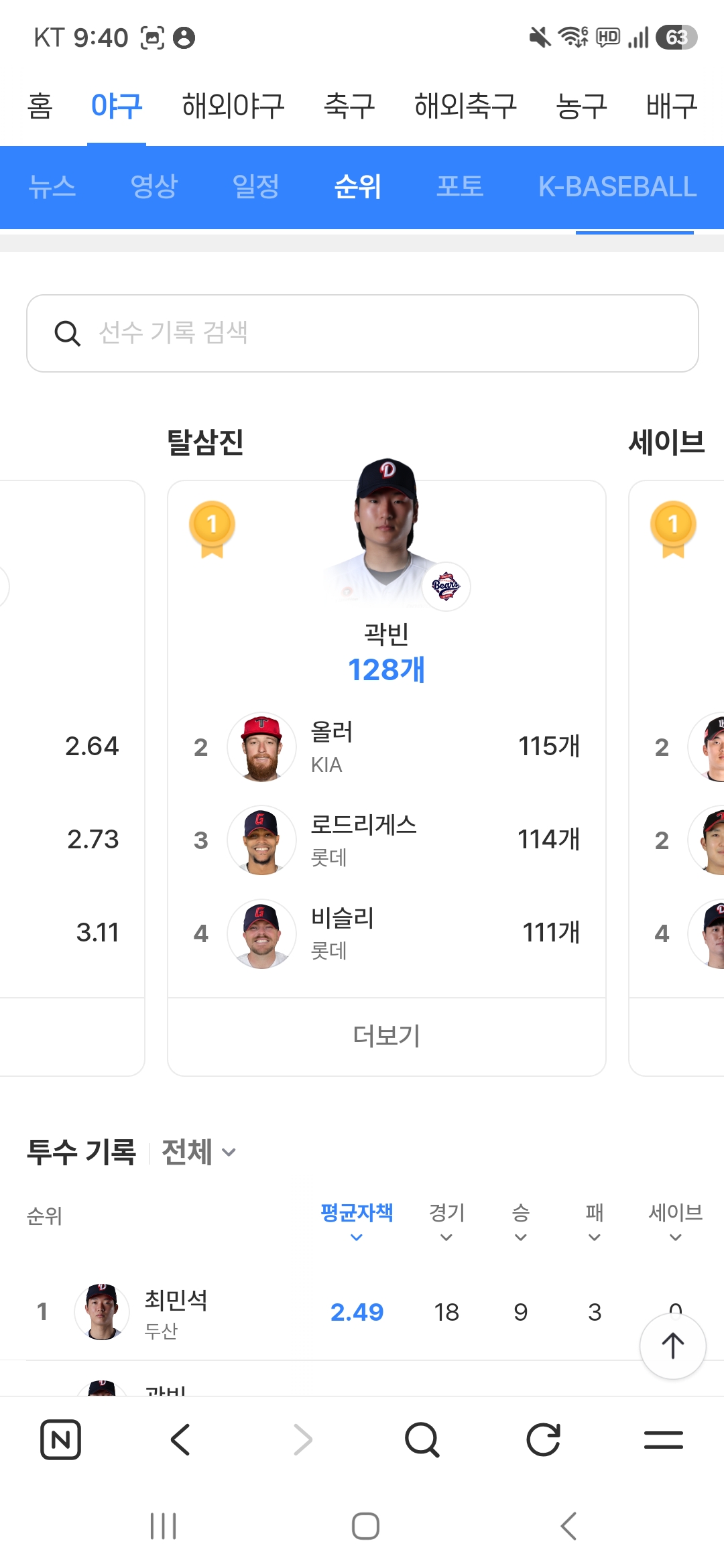The width and height of the screenshot is (724, 1568).
Task: Show the 영상 sub-tab
Action: point(154,186)
